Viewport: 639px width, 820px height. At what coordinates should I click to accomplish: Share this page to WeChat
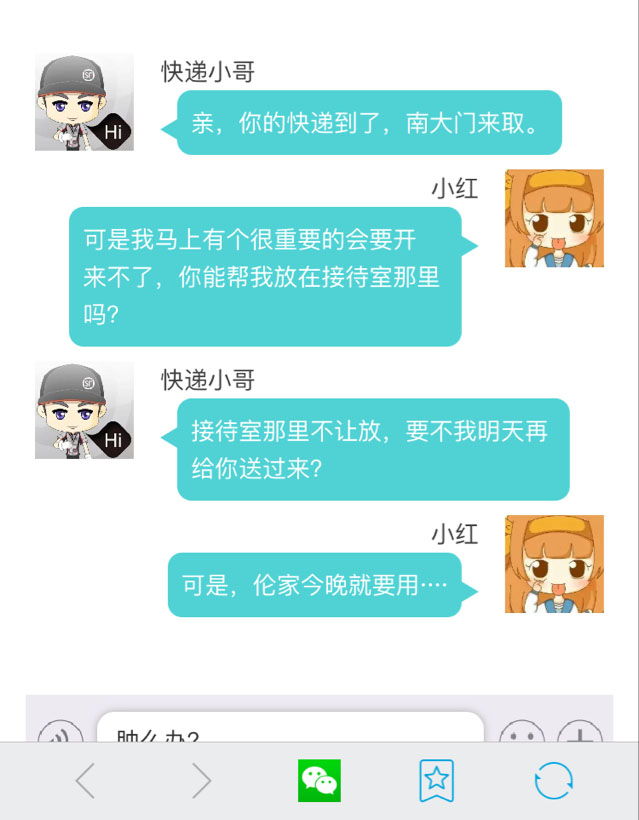[319, 780]
